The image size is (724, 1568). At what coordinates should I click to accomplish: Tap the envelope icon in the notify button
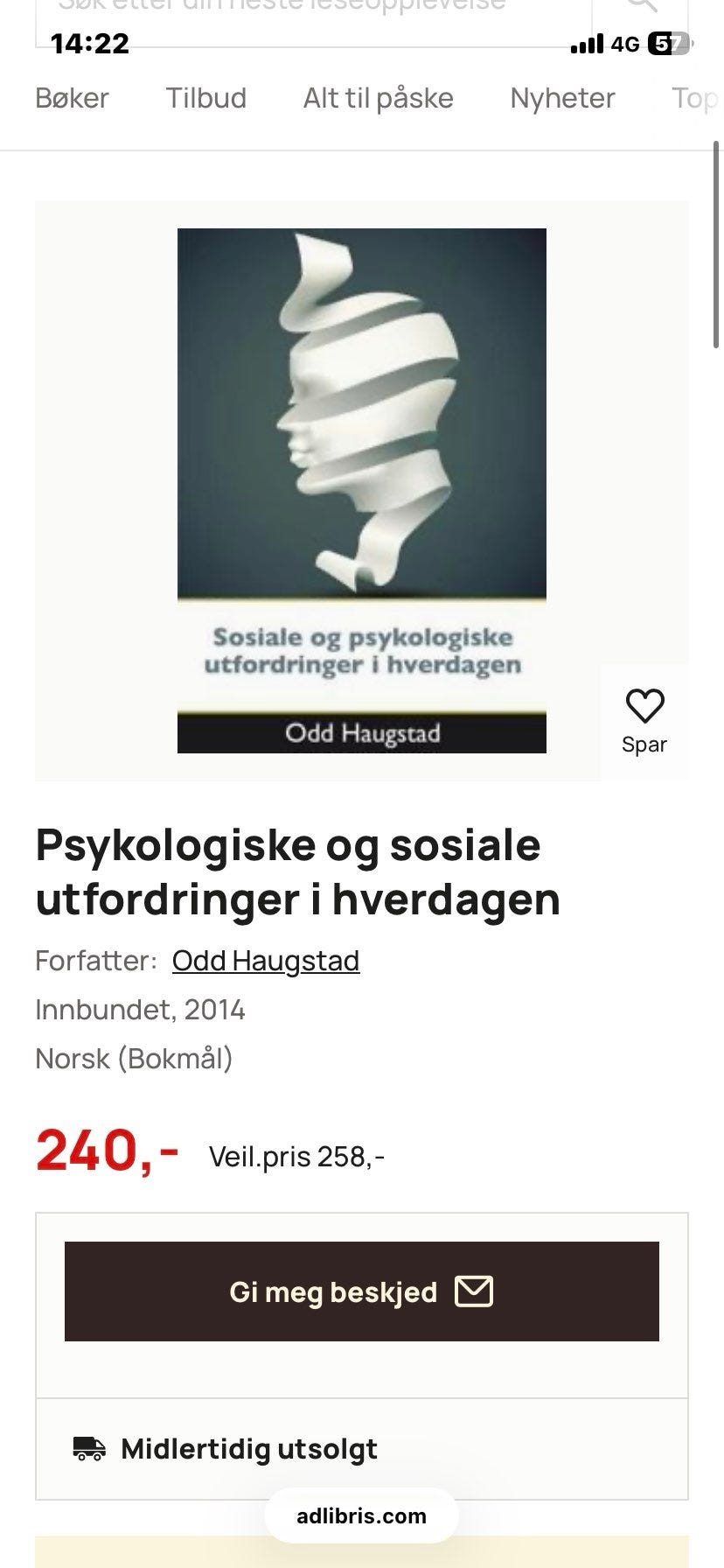[x=475, y=1291]
